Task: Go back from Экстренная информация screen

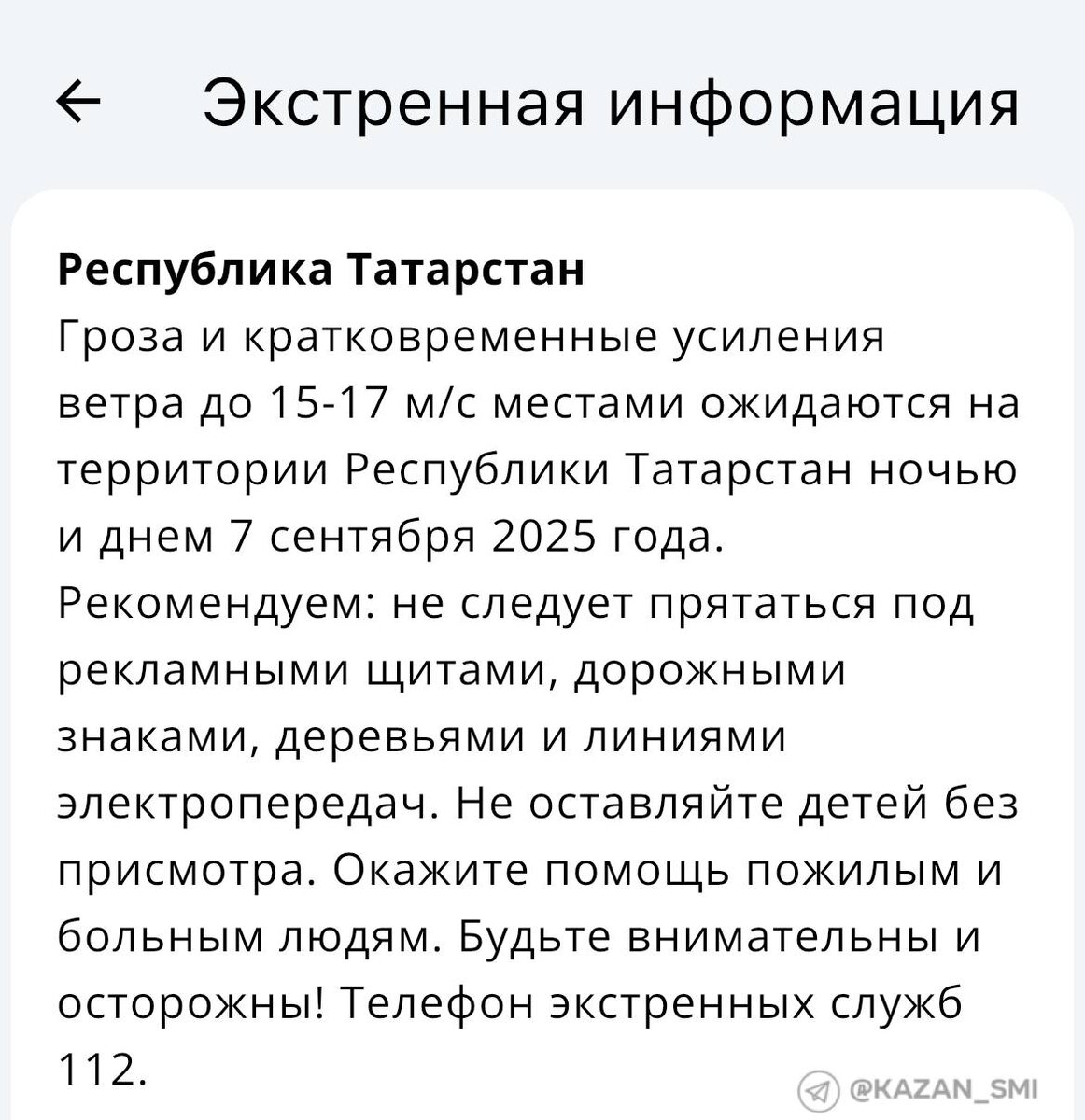Action: (79, 103)
